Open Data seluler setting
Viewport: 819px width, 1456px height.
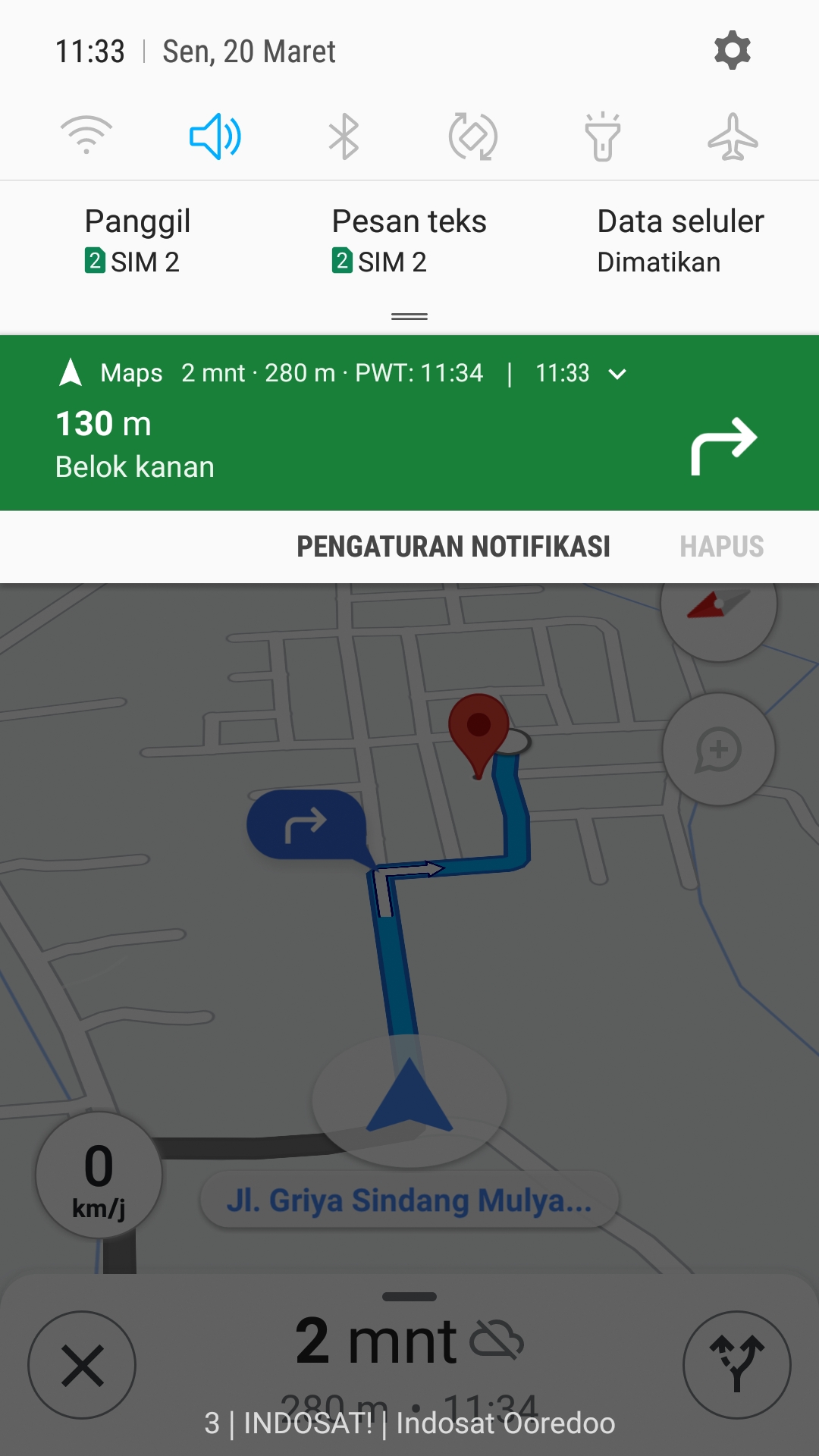[x=680, y=241]
